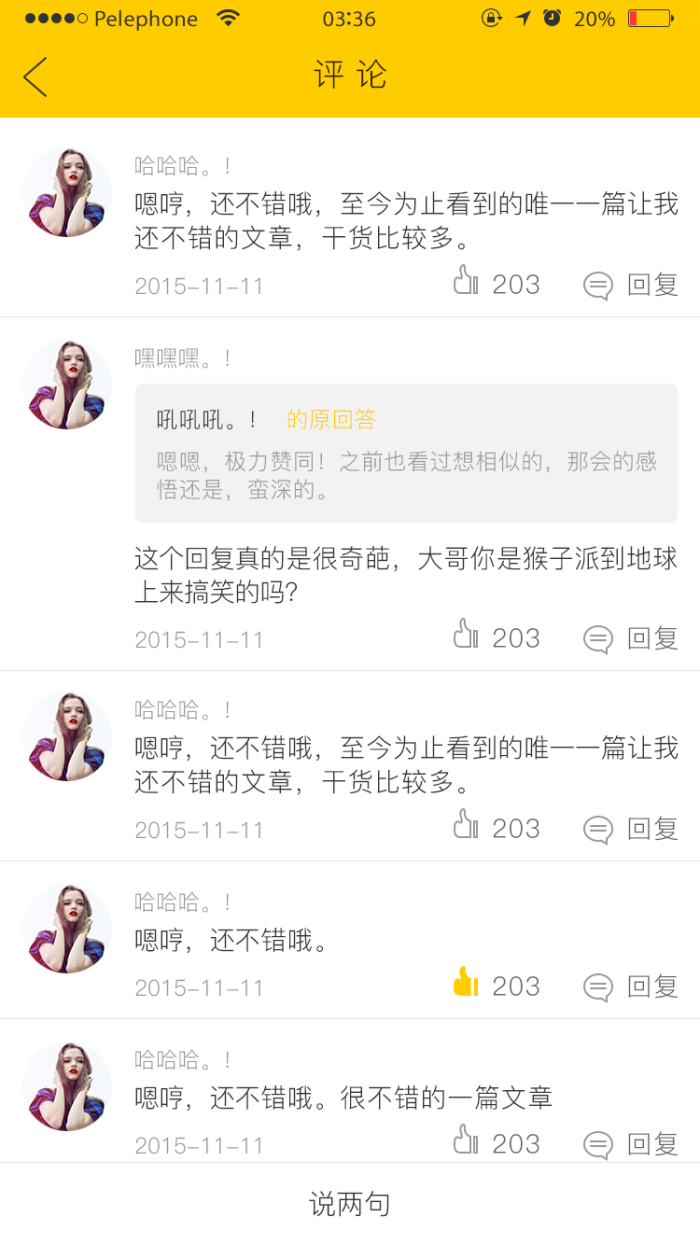Remove the like on the yellow-thumbed comment

(x=466, y=983)
